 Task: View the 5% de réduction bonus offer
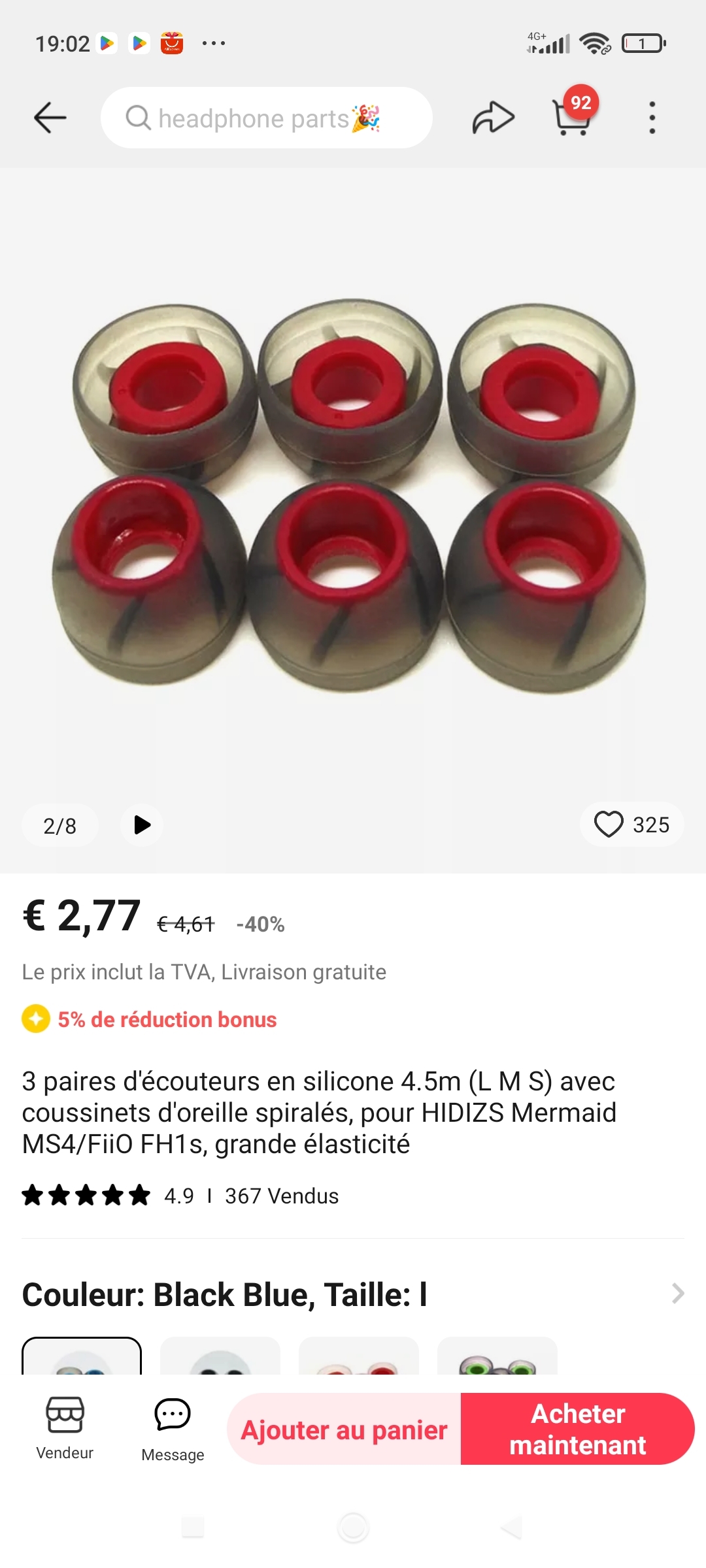(167, 1019)
